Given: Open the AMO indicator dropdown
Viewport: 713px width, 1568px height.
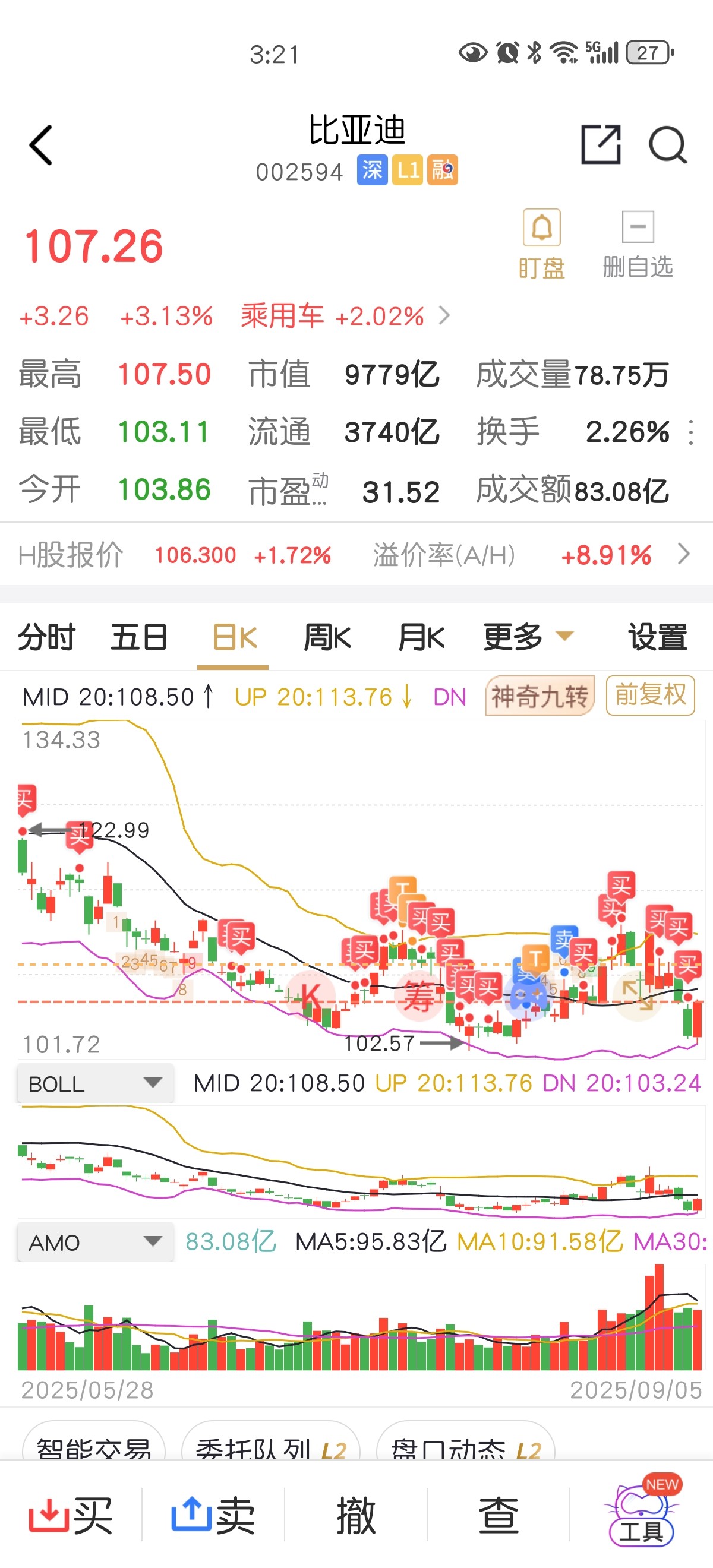Looking at the screenshot, I should coord(95,1242).
